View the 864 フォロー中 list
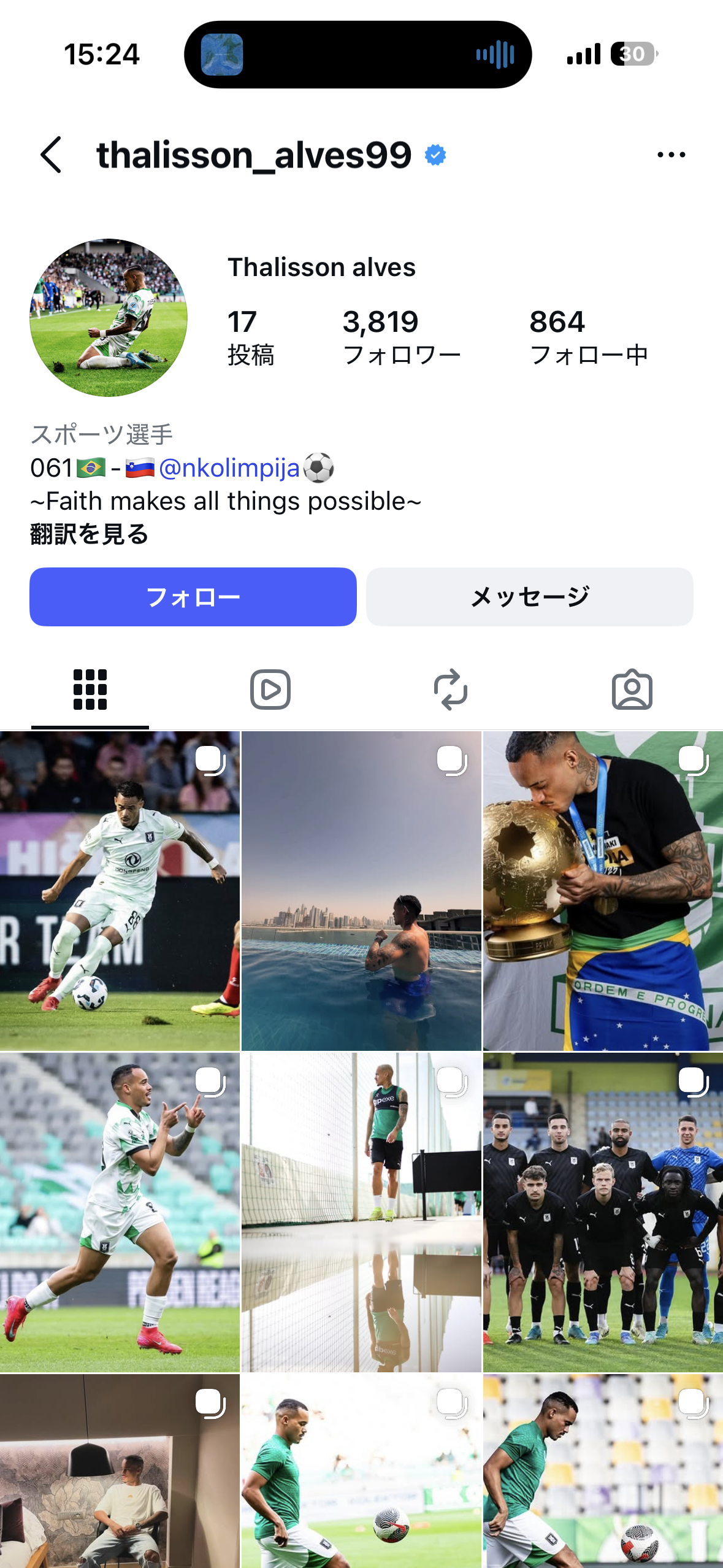Image resolution: width=723 pixels, height=1568 pixels. (588, 336)
